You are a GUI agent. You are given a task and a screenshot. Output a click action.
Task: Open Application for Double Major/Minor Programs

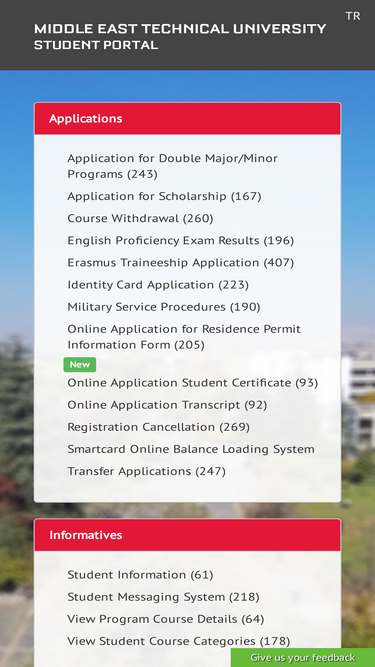[x=172, y=166]
